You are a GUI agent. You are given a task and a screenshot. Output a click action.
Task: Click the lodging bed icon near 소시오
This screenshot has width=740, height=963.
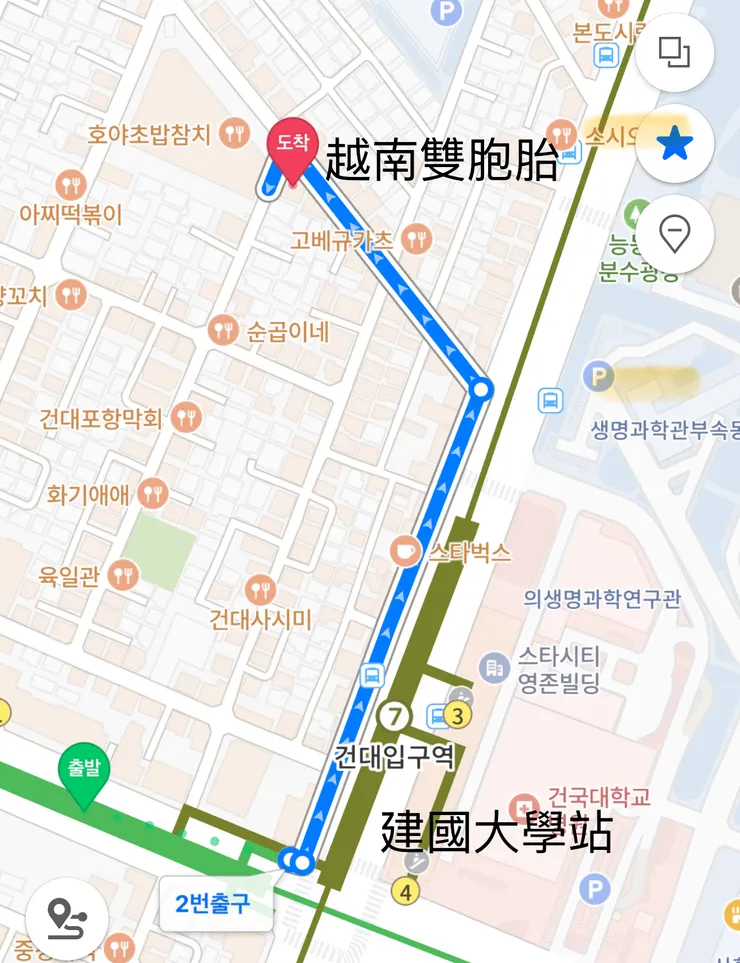click(570, 152)
